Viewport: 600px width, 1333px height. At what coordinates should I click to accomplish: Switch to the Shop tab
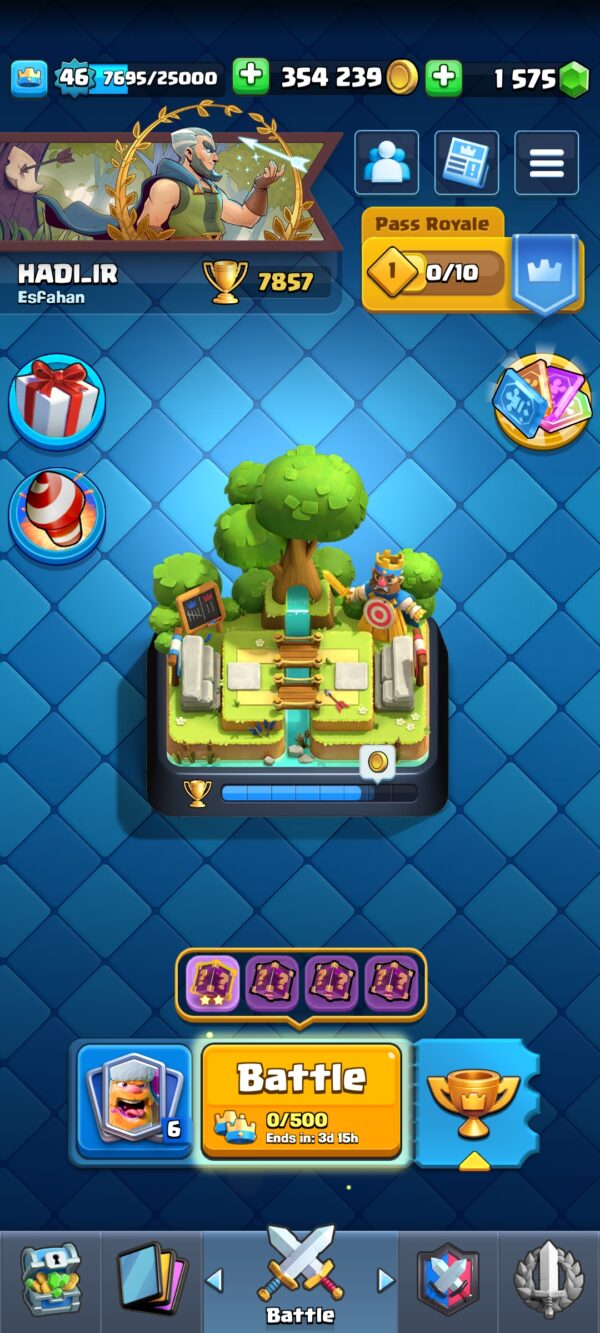click(50, 1281)
